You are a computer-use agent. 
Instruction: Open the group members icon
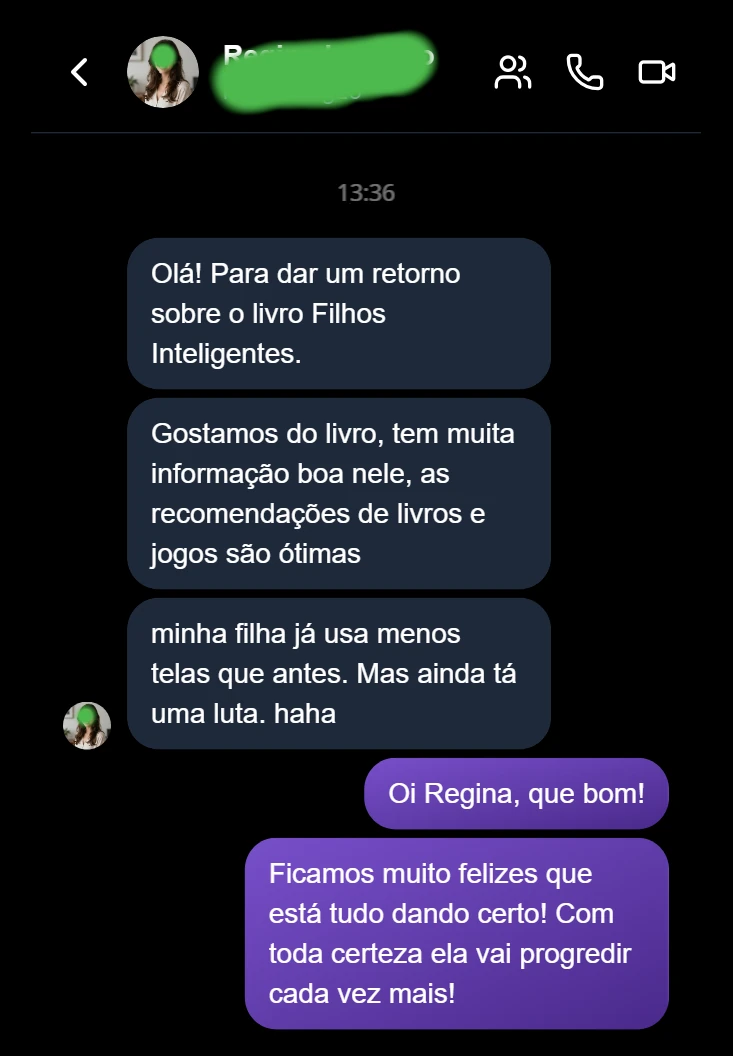pyautogui.click(x=513, y=72)
